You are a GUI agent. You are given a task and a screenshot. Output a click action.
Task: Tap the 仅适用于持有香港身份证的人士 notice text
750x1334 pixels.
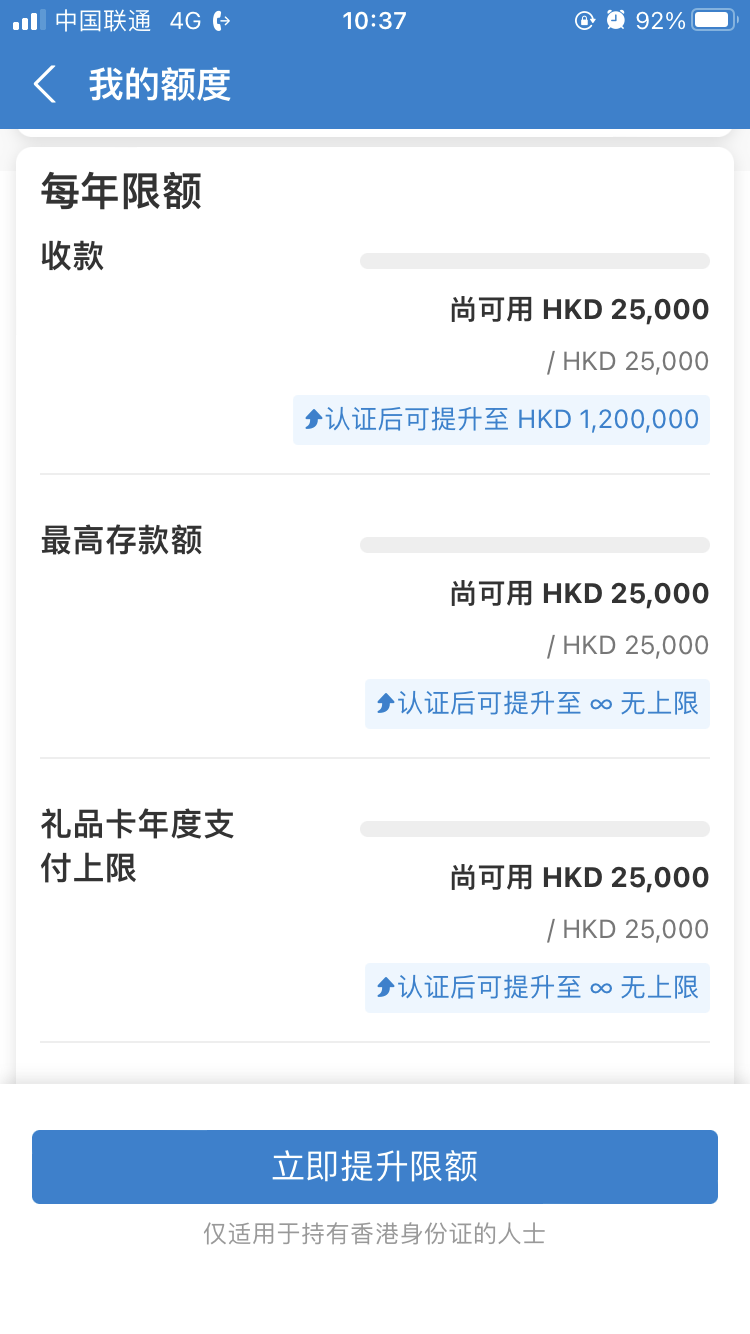(375, 1234)
